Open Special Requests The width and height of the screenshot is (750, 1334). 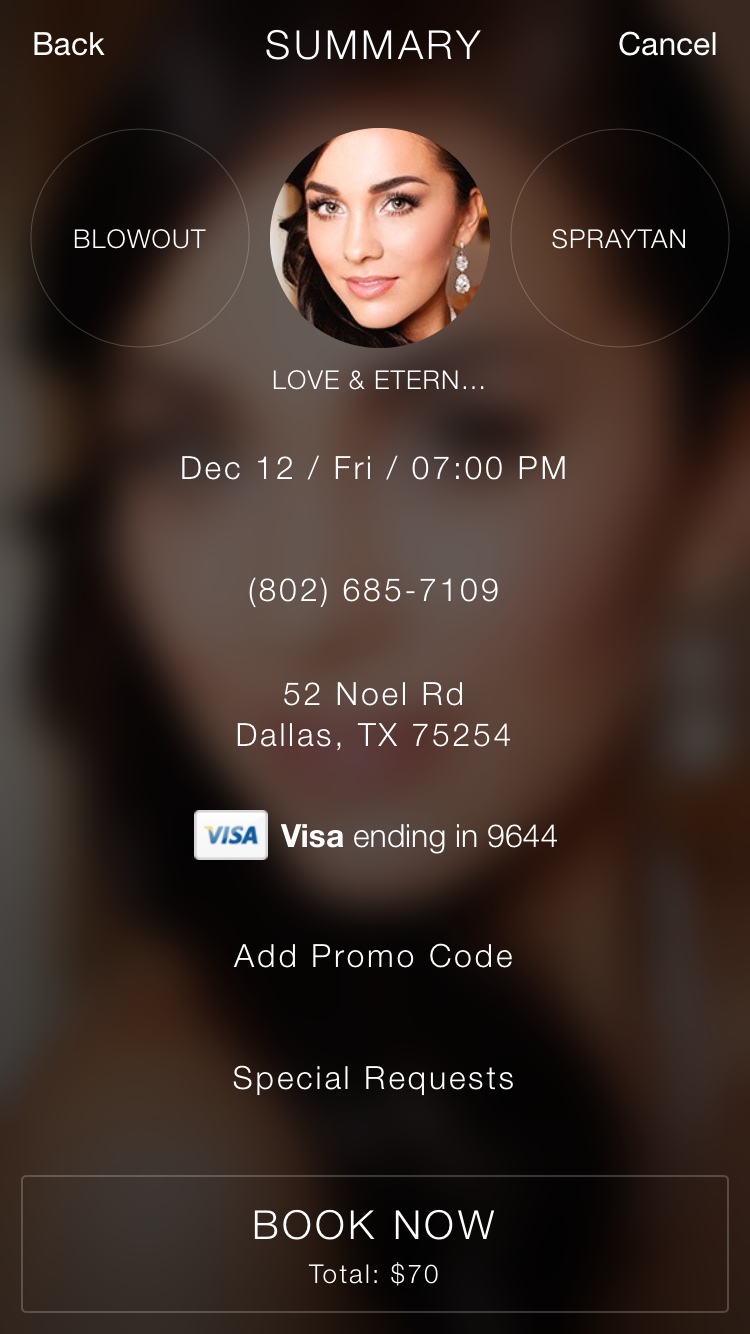click(374, 1078)
